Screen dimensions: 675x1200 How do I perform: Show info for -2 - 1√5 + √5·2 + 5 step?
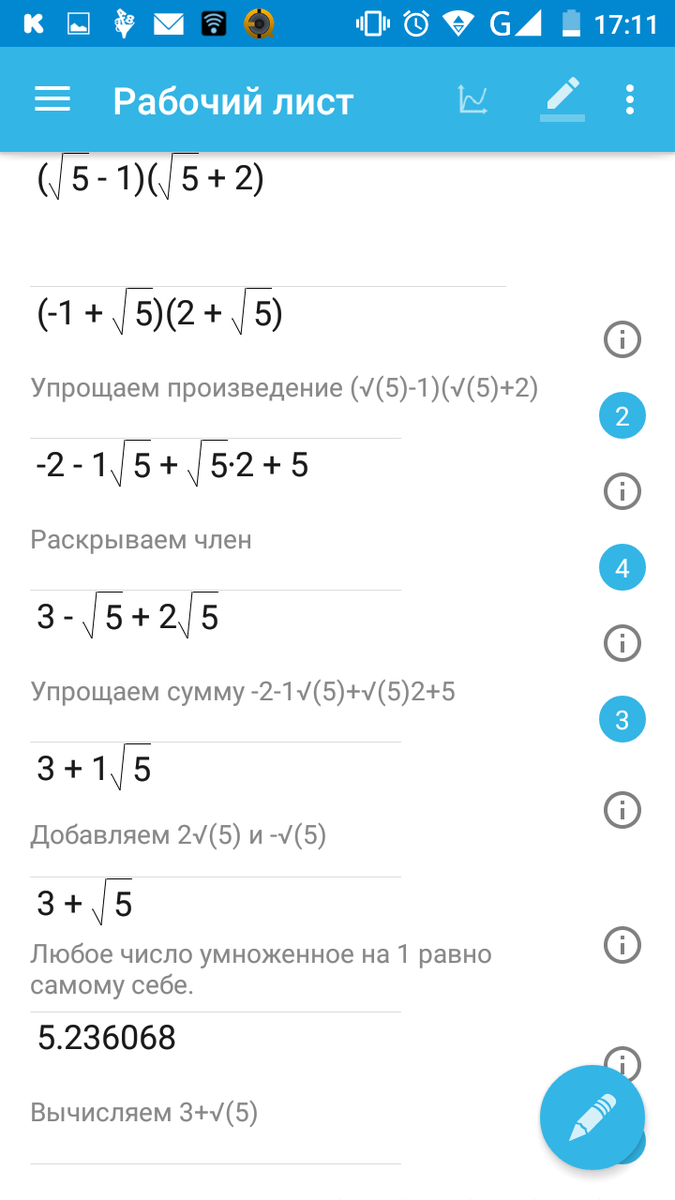622,491
